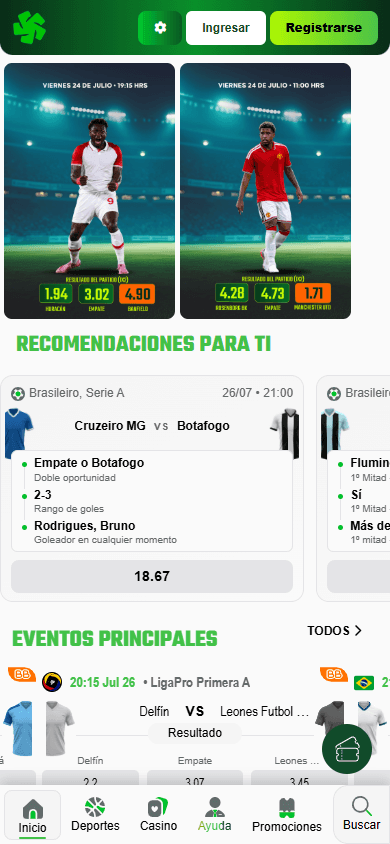Switch to the Casino tab
Image resolution: width=390 pixels, height=844 pixels.
(159, 815)
